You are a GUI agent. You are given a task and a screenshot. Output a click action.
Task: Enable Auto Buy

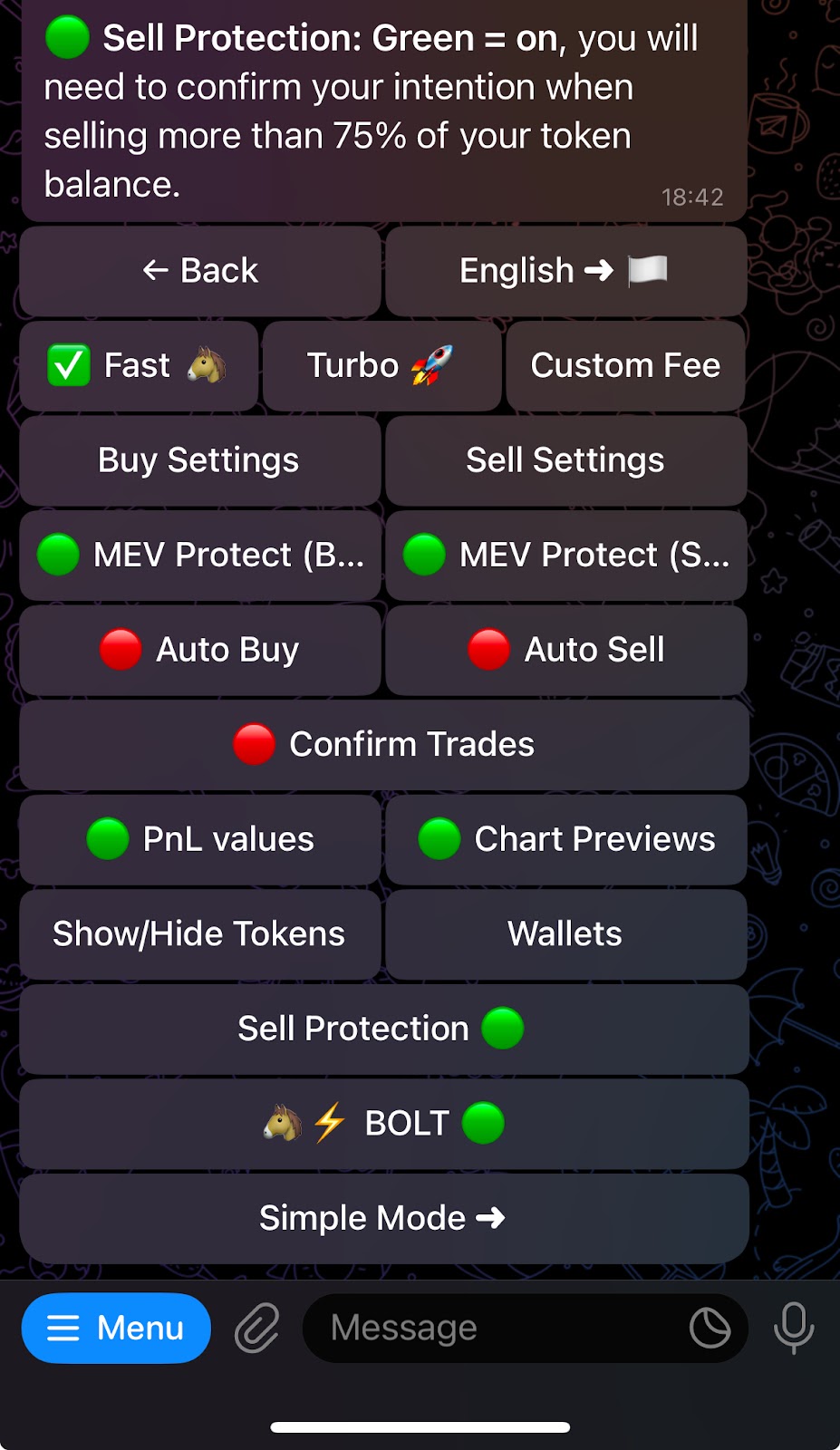pyautogui.click(x=200, y=650)
